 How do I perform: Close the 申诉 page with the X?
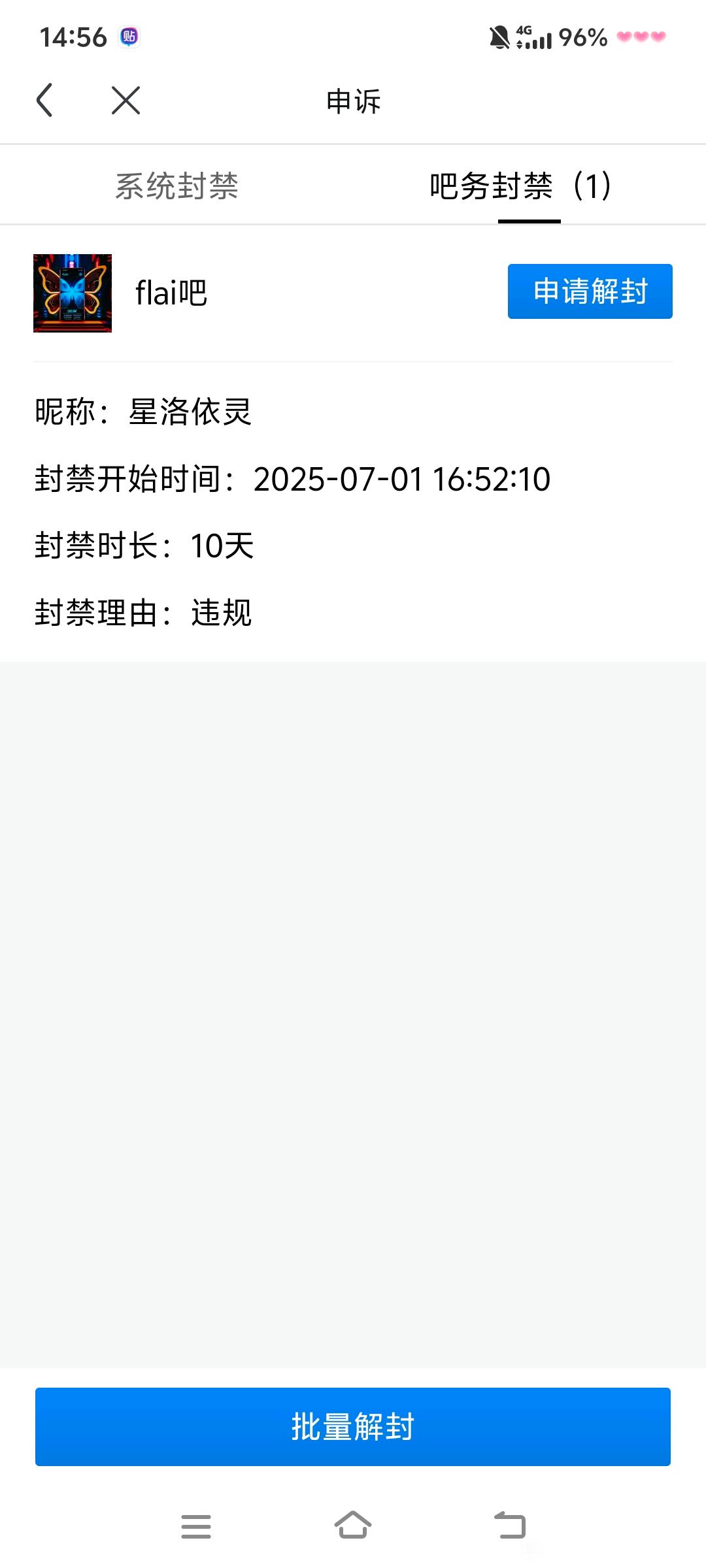[x=126, y=101]
